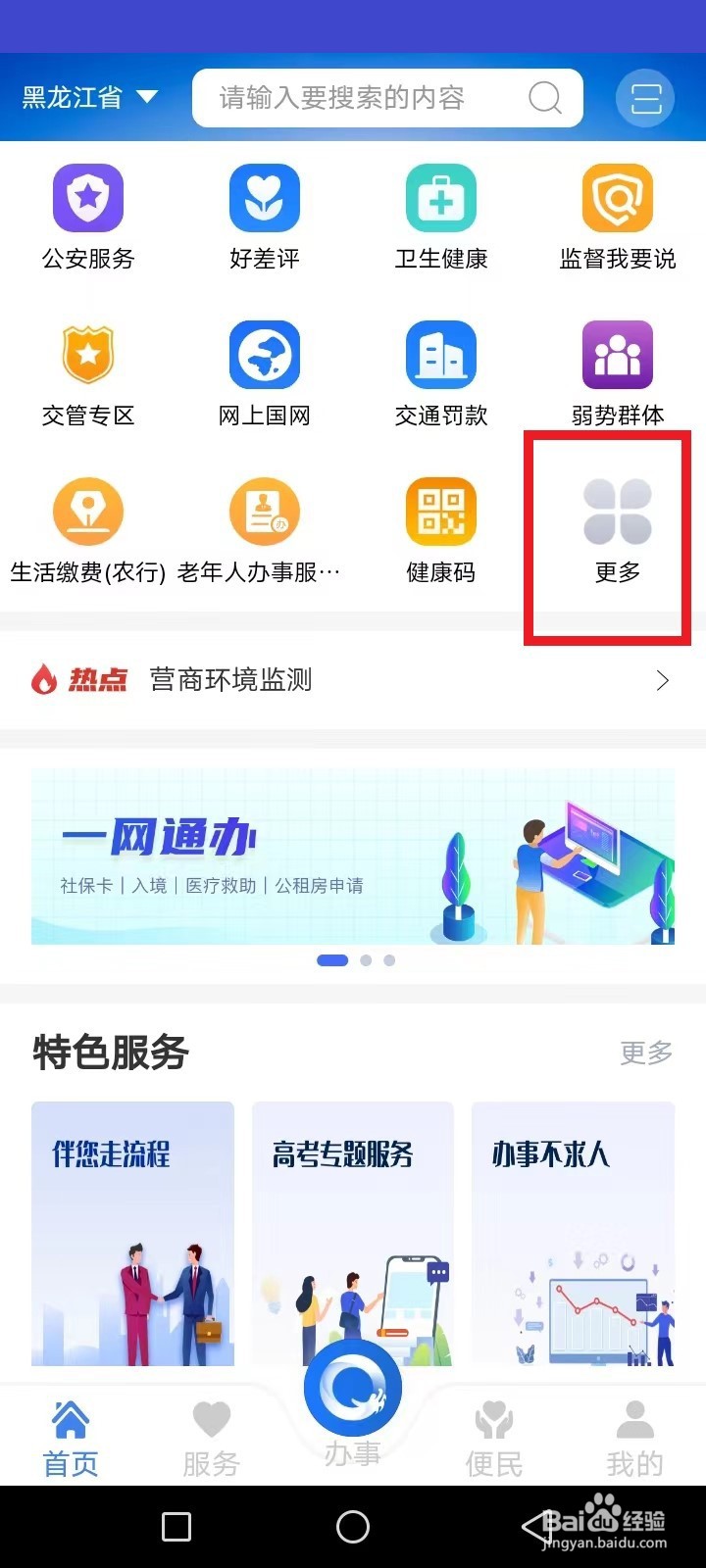Select the 卫生健康 health service icon
The height and width of the screenshot is (1568, 706).
pyautogui.click(x=441, y=216)
